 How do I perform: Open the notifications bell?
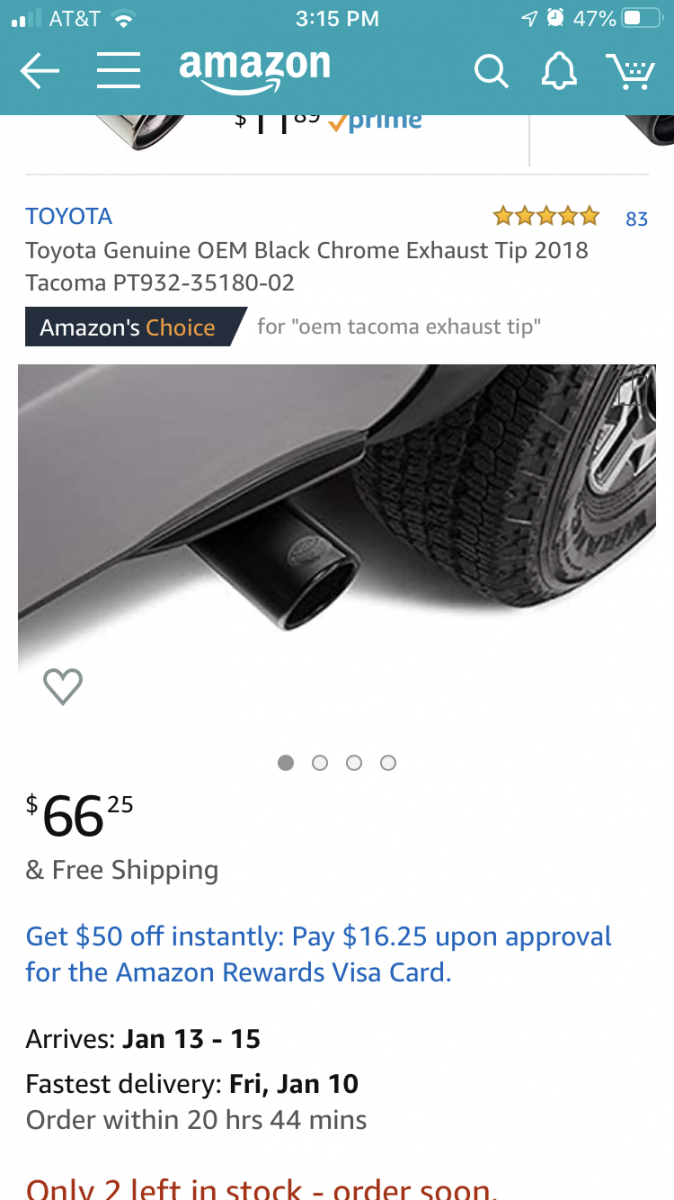pos(558,71)
